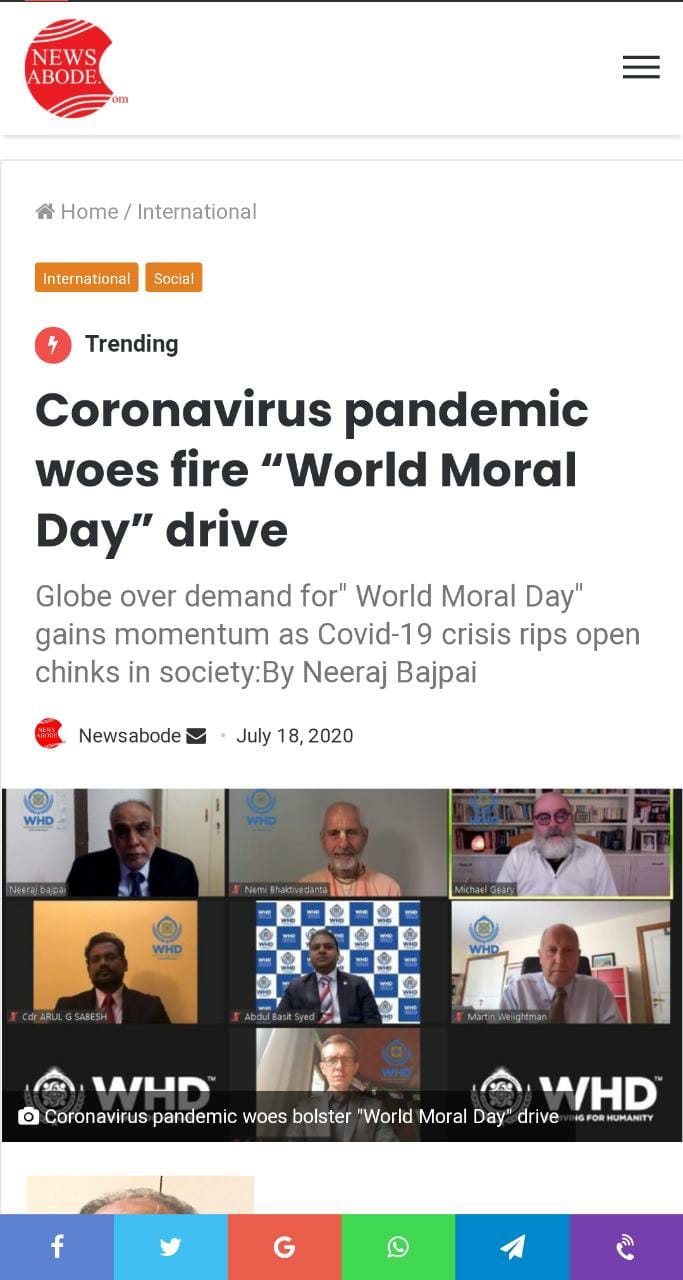Screen dimensions: 683x1280
Task: Open the hamburger menu
Action: coord(640,67)
